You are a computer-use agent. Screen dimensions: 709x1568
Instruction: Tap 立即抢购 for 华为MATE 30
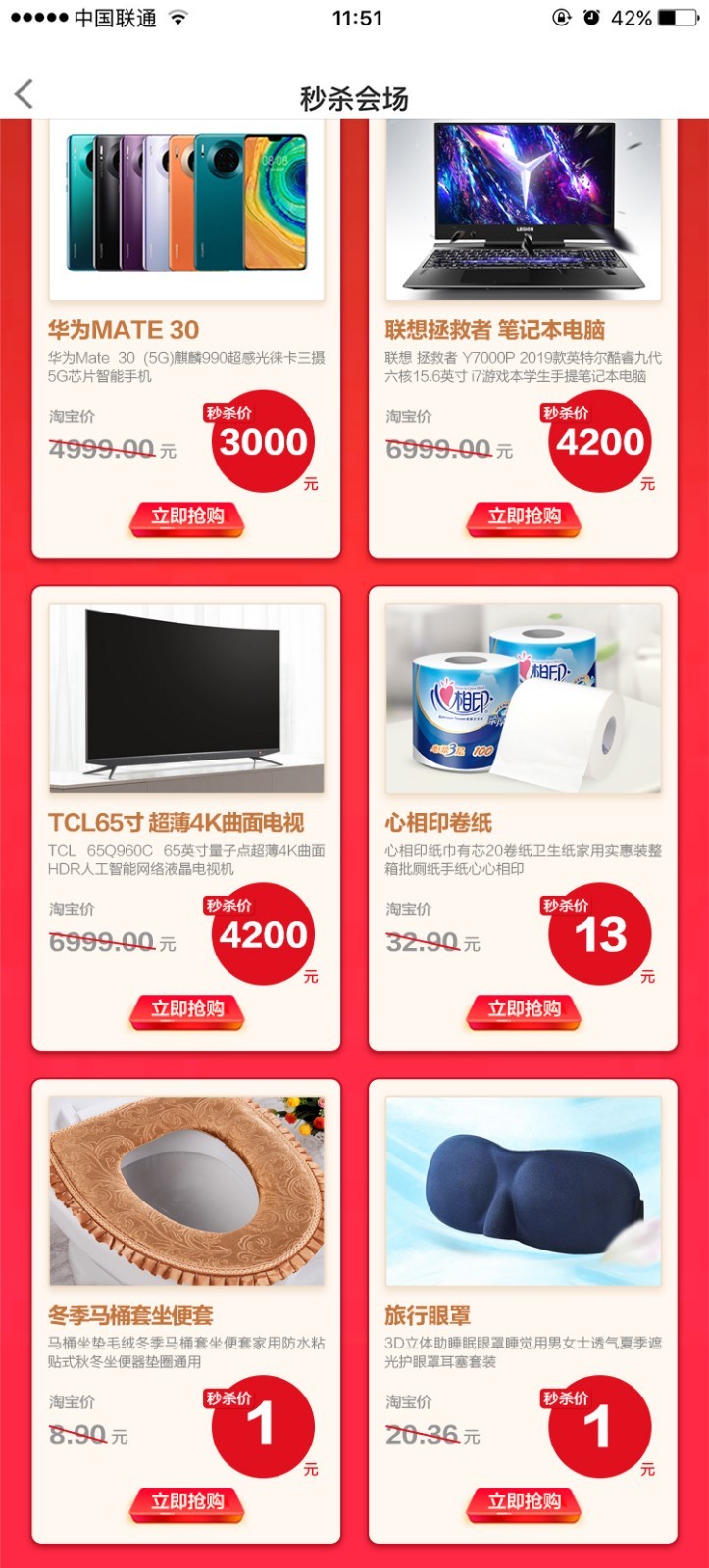click(x=186, y=517)
